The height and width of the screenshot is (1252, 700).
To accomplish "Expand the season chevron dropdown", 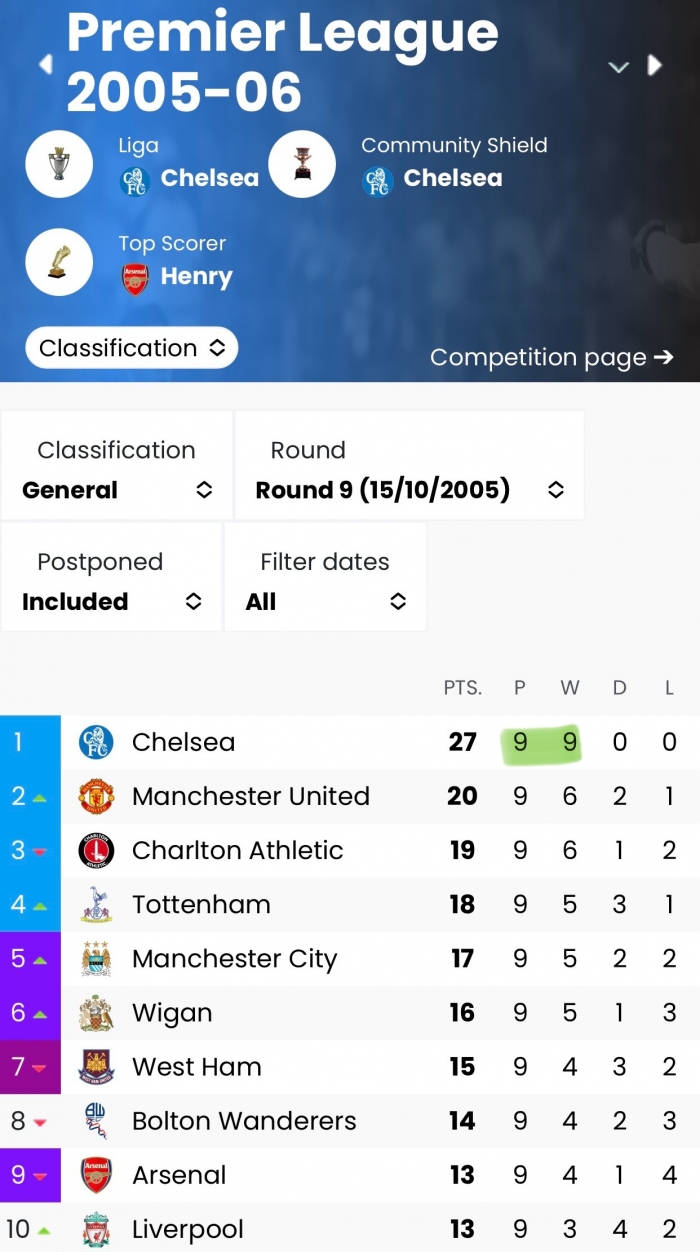I will (619, 67).
